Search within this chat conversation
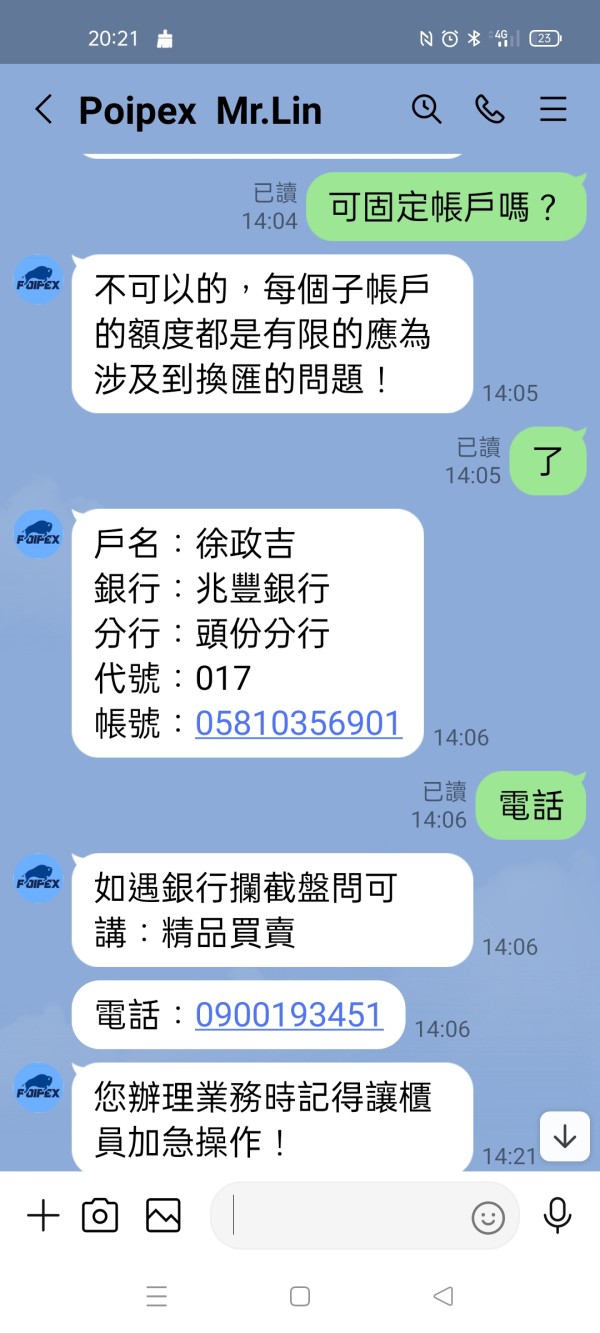This screenshot has height=1333, width=600. pyautogui.click(x=427, y=110)
